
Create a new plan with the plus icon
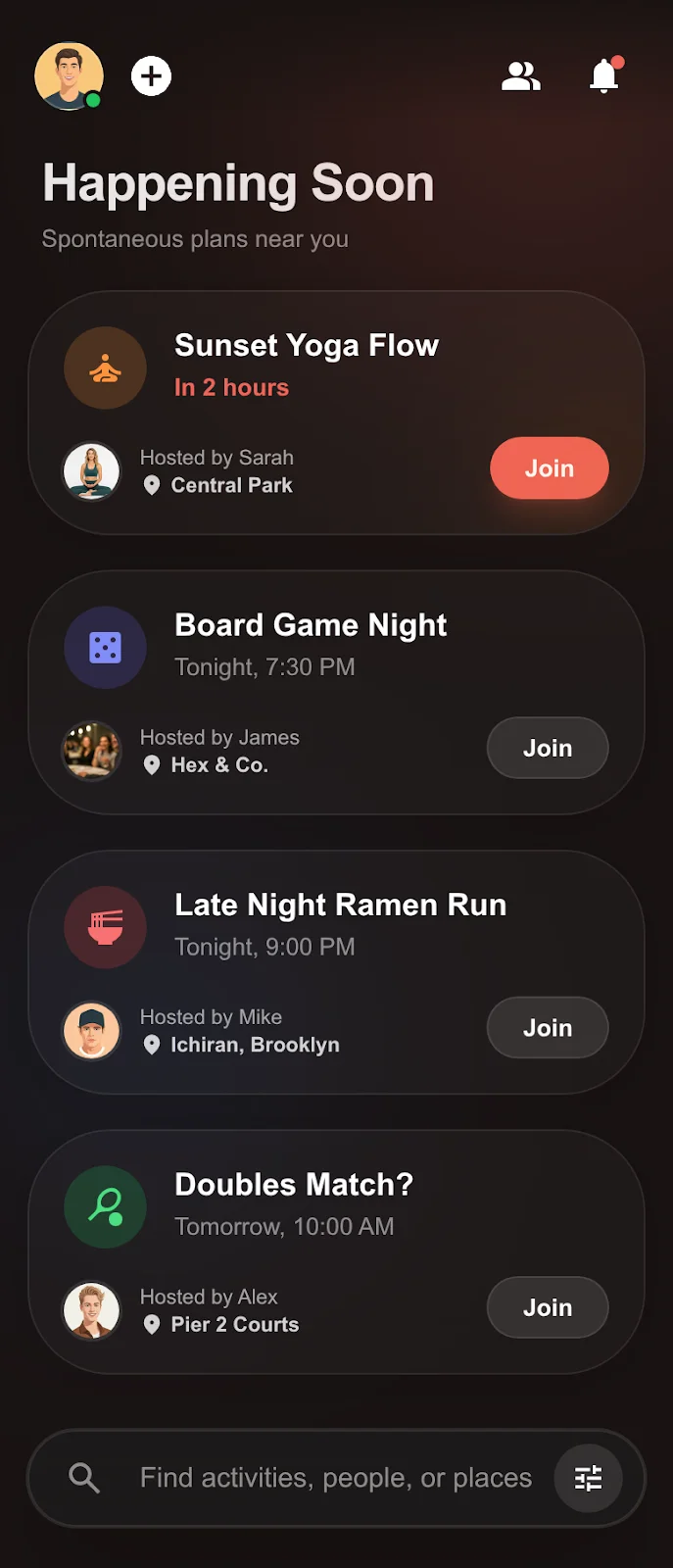(152, 76)
